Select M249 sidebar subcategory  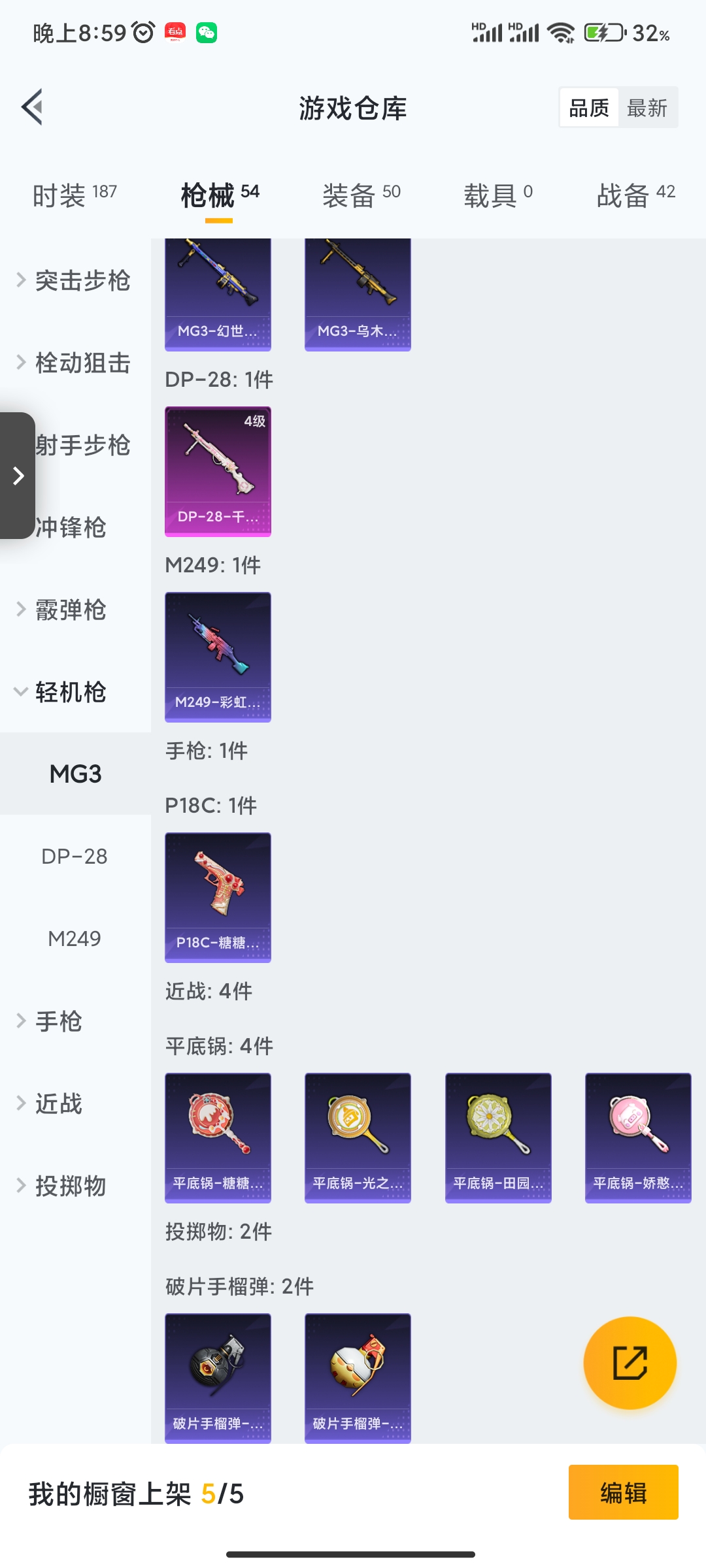click(x=75, y=939)
